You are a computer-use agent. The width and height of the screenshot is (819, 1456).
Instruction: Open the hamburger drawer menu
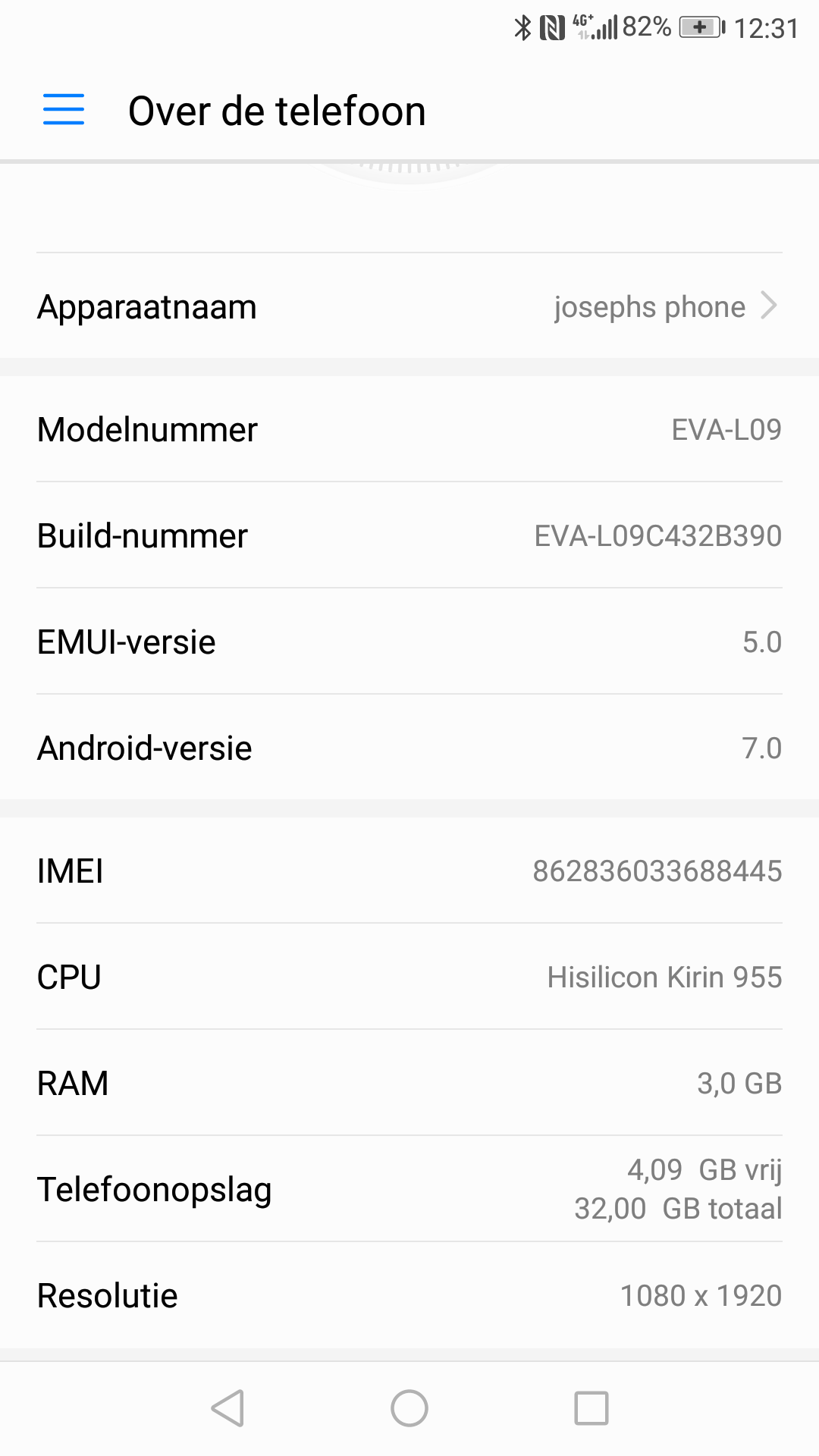coord(64,109)
